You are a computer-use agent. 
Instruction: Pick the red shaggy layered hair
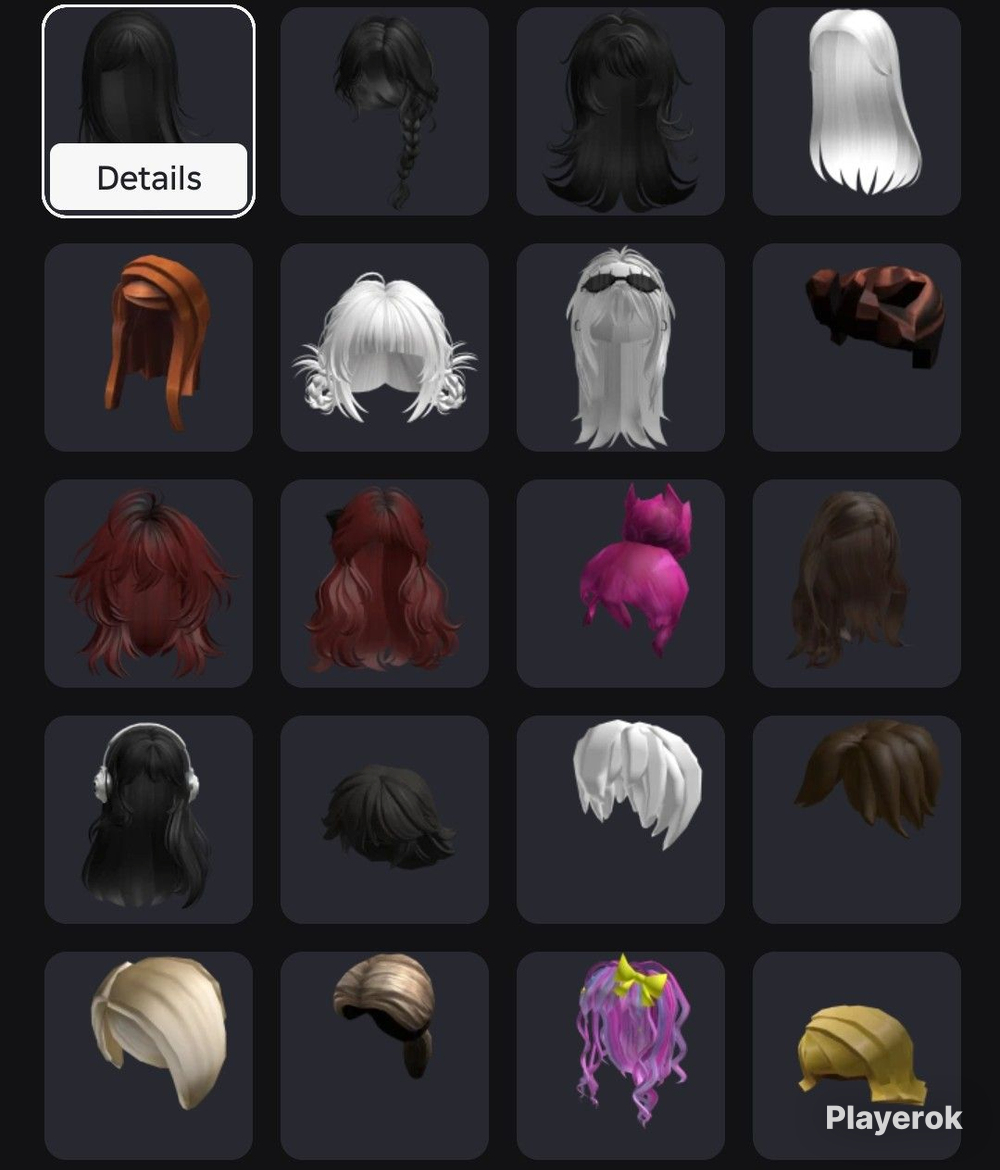tap(149, 584)
